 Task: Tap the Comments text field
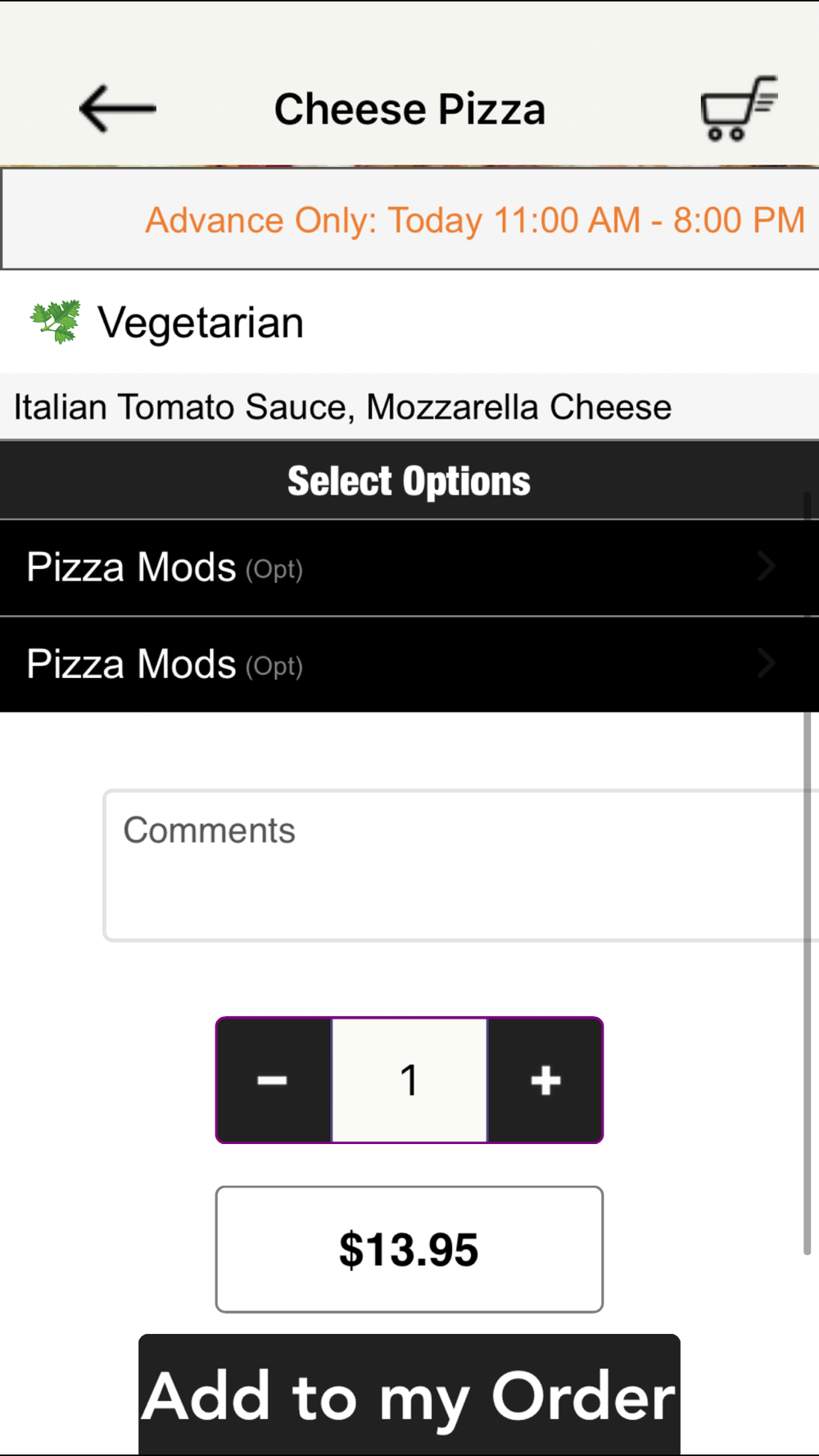click(461, 866)
